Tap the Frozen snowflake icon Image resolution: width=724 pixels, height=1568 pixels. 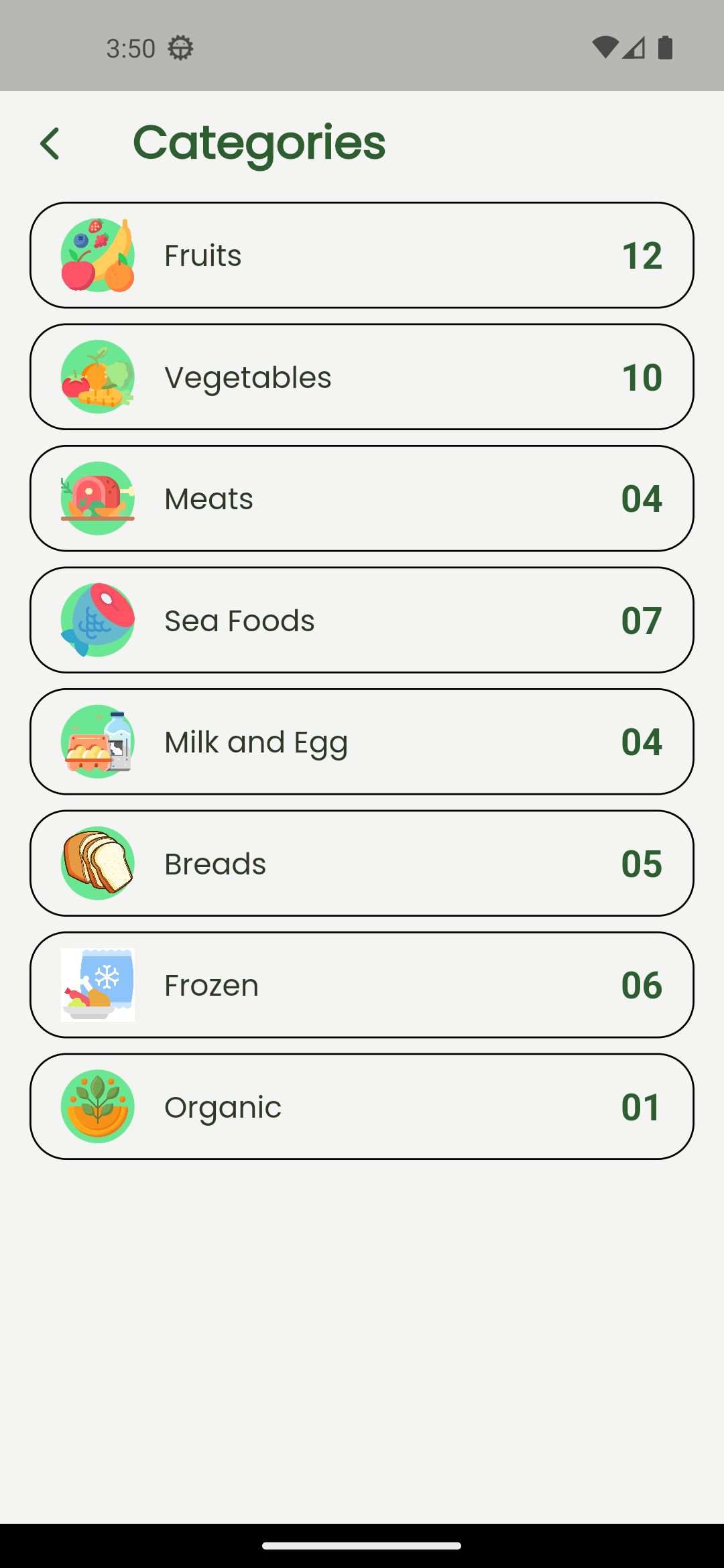coord(98,984)
